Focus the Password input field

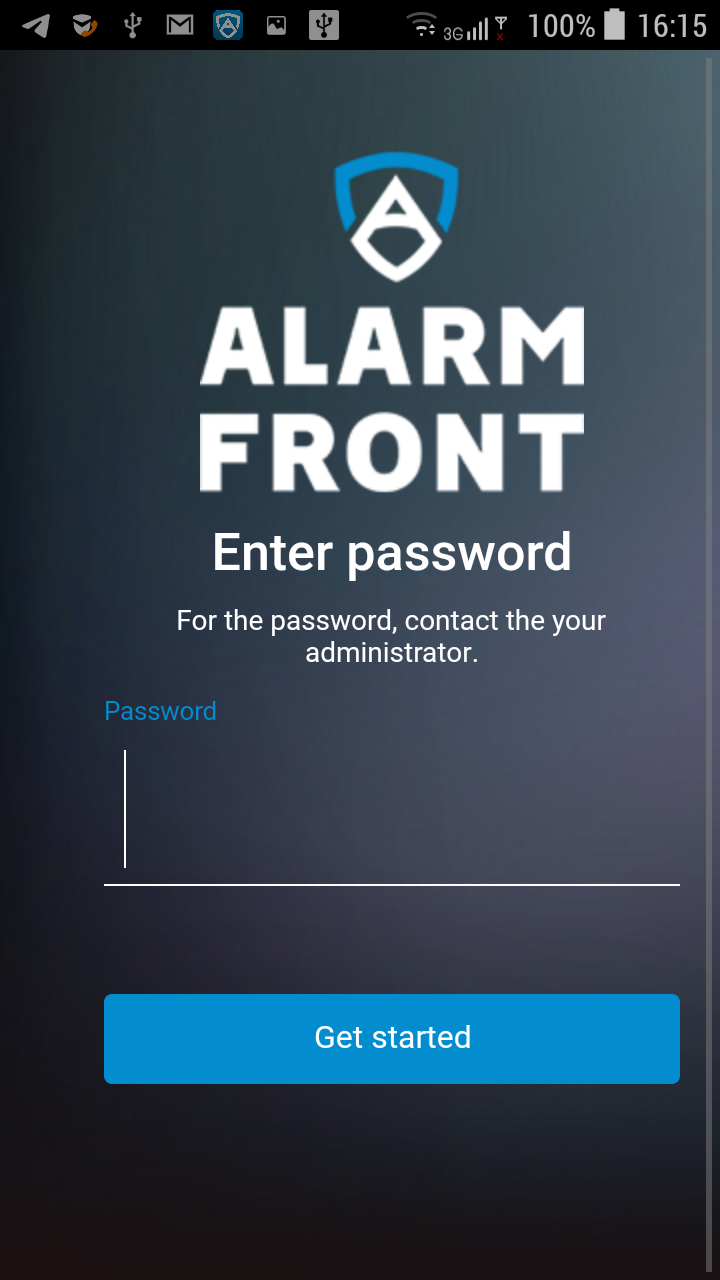[x=391, y=810]
